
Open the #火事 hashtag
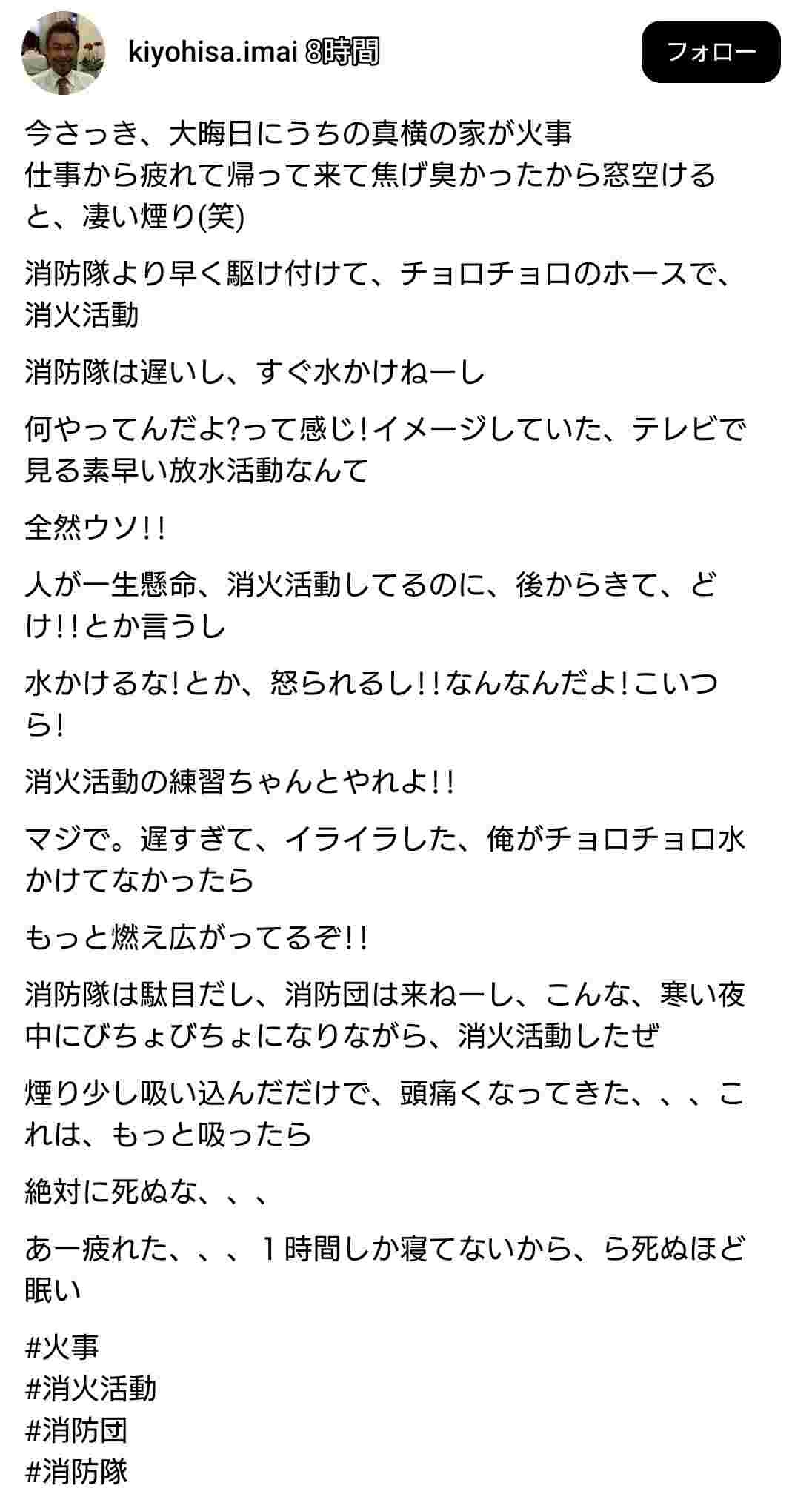coord(62,1347)
